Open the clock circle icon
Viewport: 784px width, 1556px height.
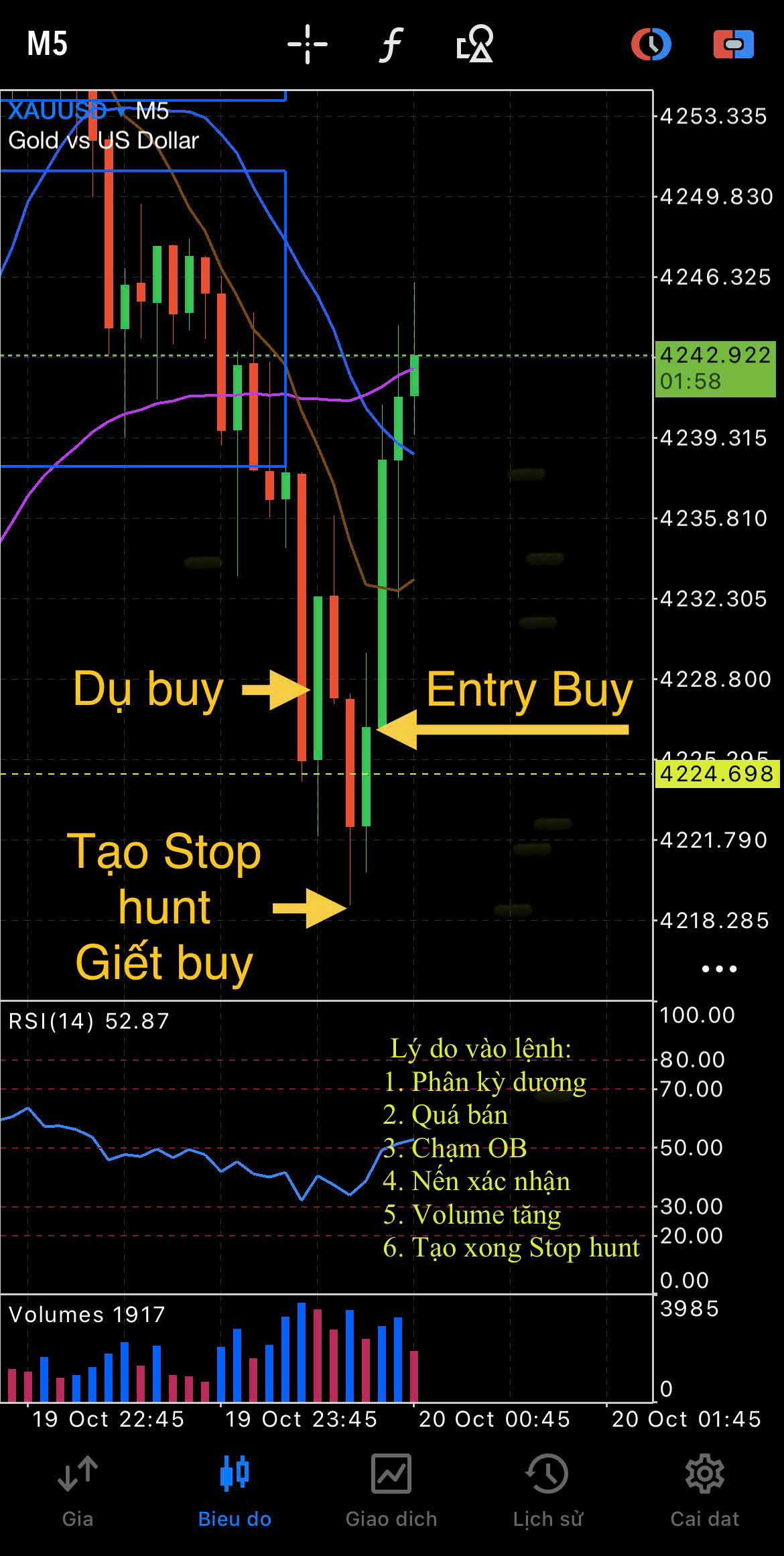[651, 44]
